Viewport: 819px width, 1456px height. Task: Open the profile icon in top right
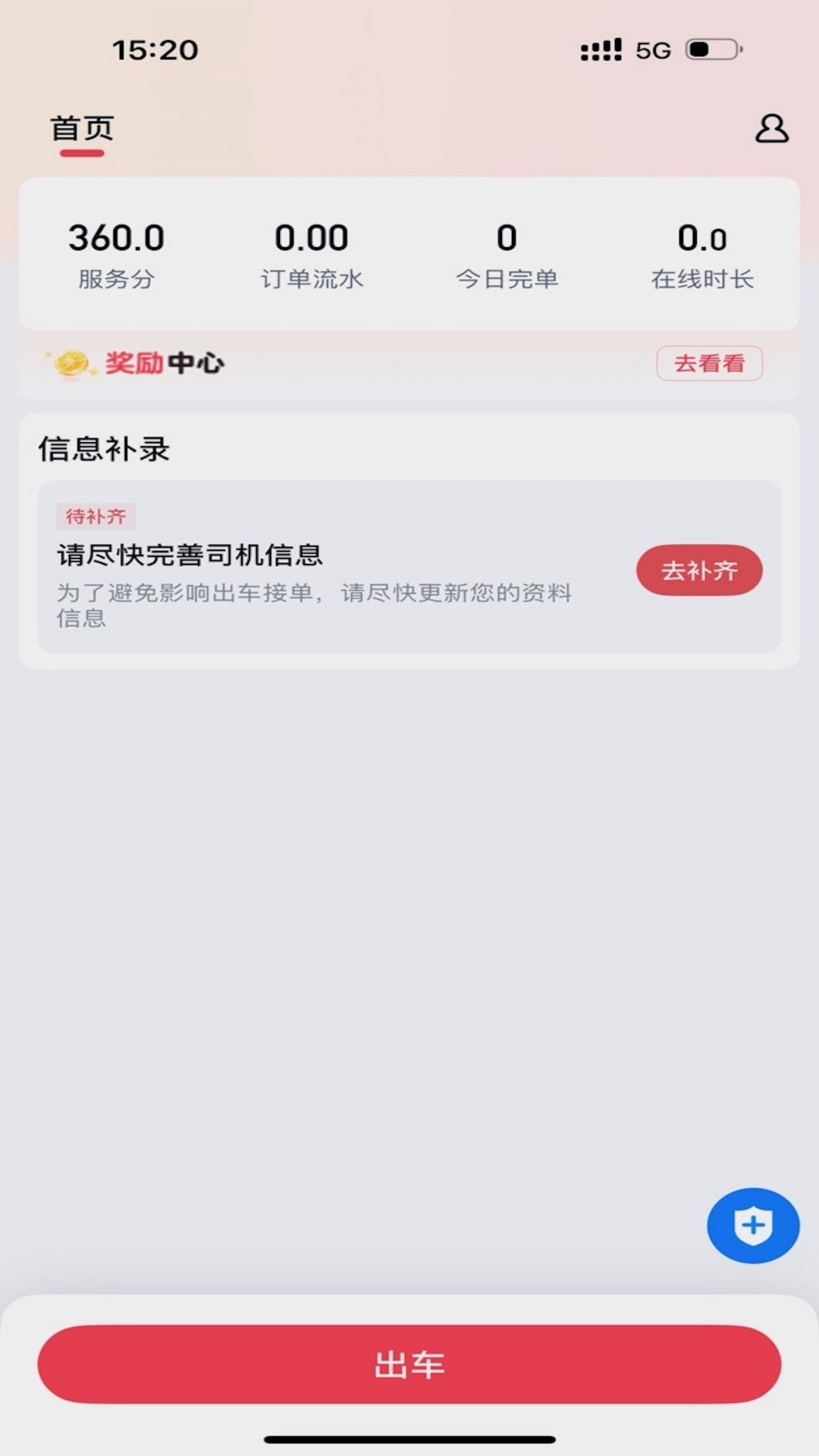point(773,127)
